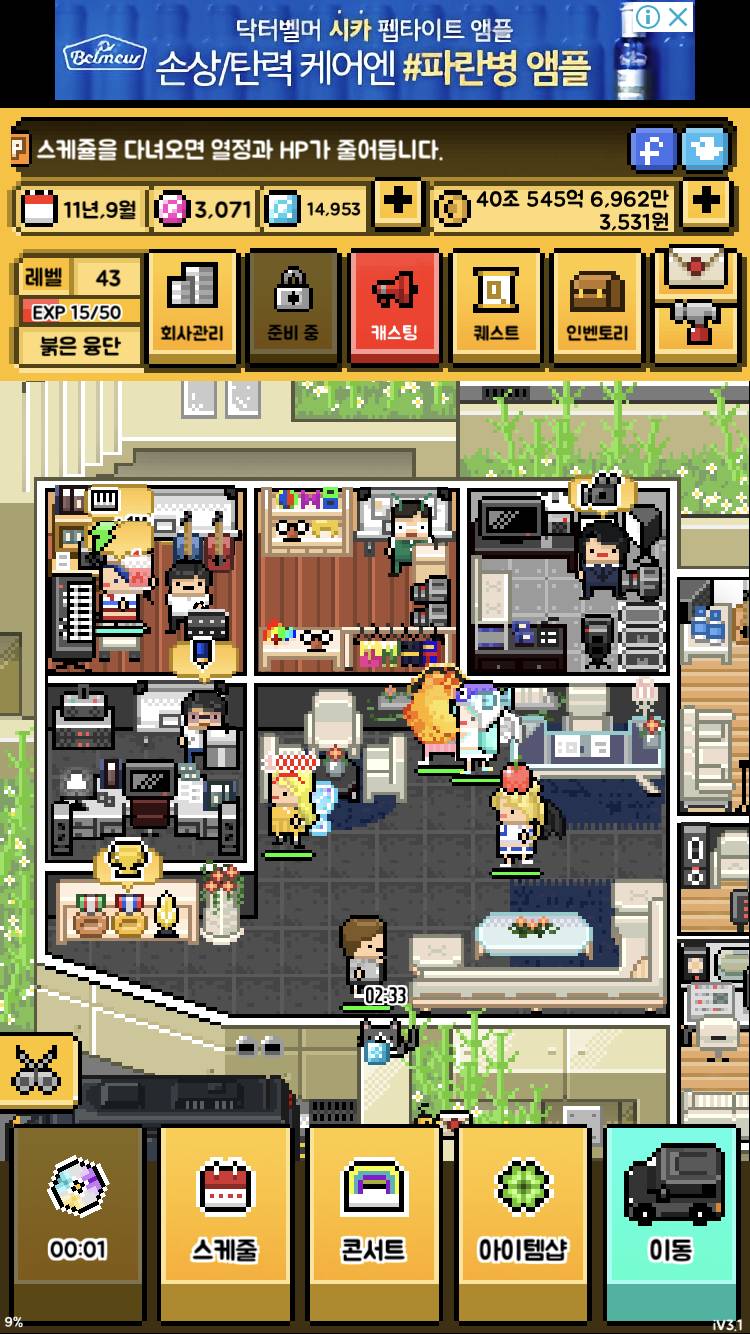Tap the camera bubble in studio room

click(x=602, y=492)
